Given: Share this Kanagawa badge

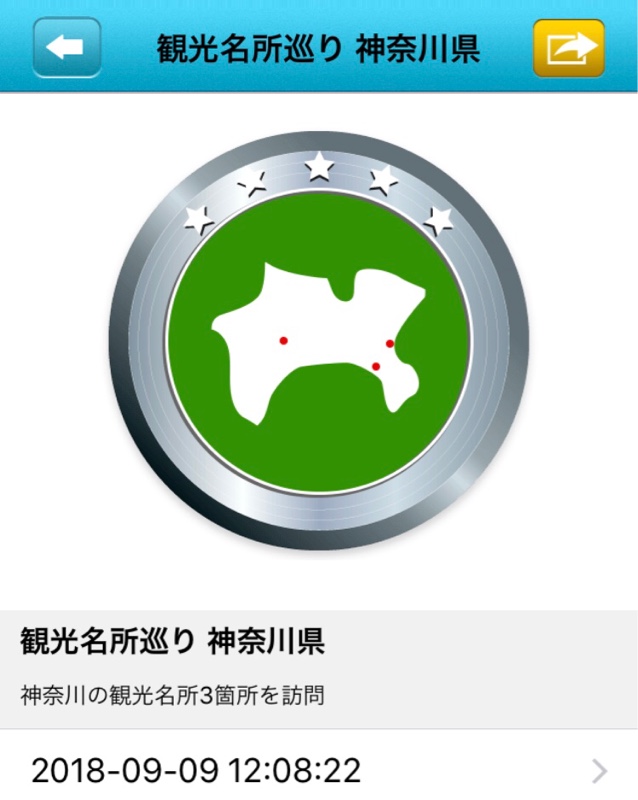Looking at the screenshot, I should (570, 48).
